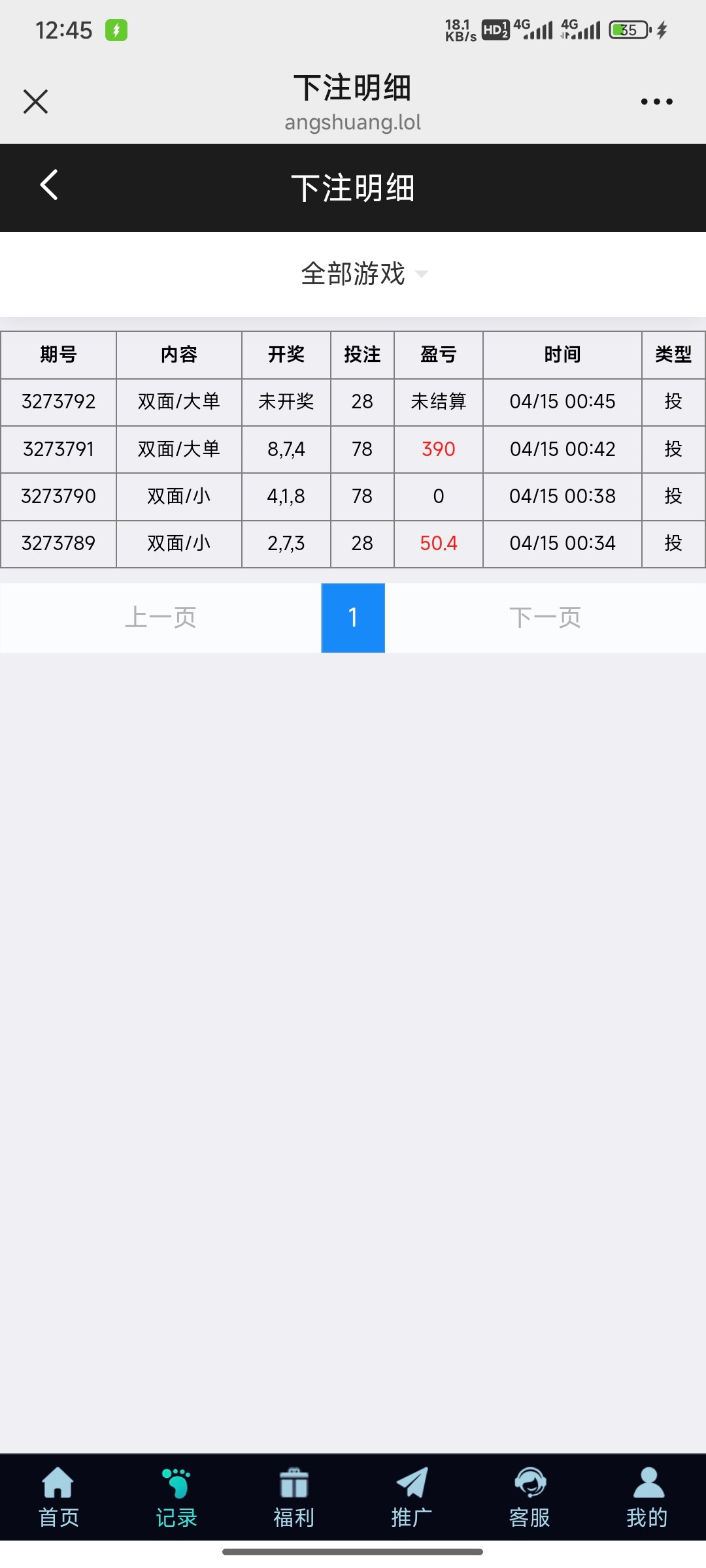
Task: Open the 推广 promotion tab
Action: 412,1497
